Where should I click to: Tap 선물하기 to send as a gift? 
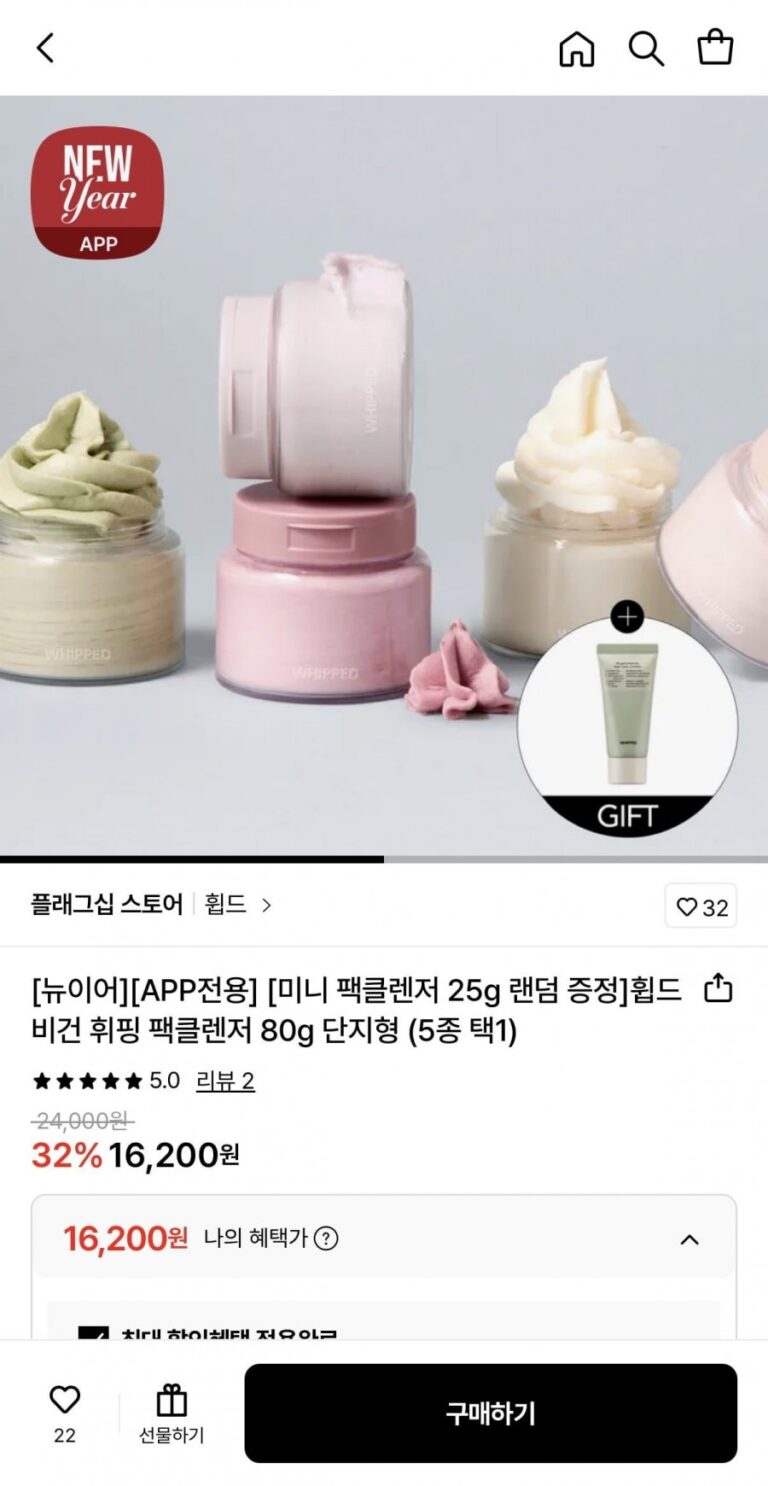point(171,1413)
